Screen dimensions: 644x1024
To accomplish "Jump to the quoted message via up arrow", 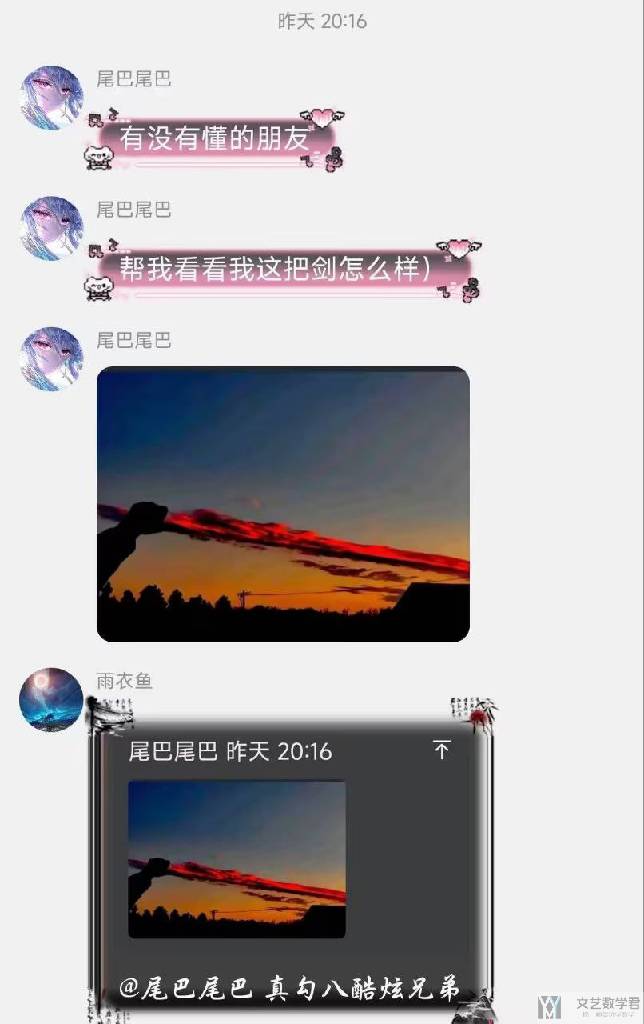I will click(441, 750).
